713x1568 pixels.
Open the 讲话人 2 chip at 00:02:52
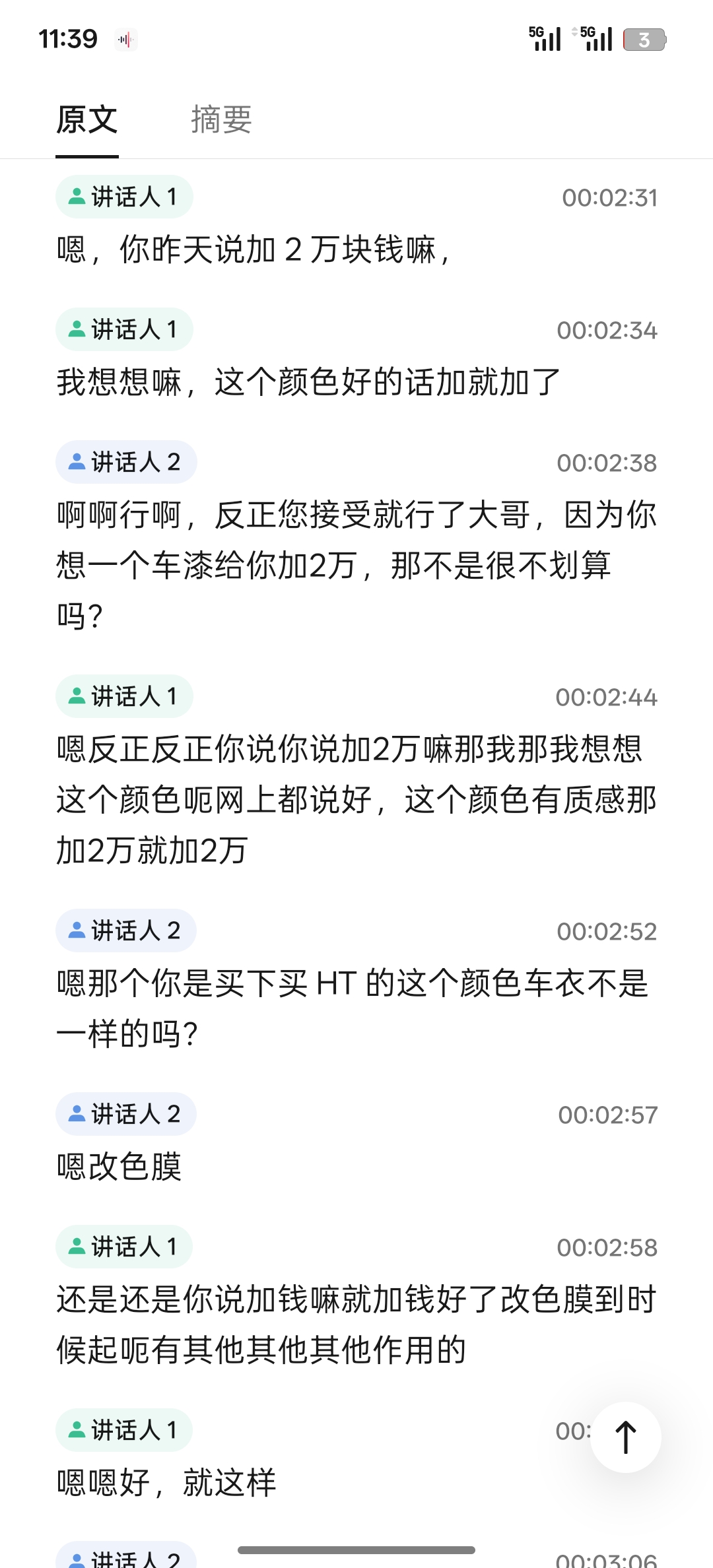(126, 931)
